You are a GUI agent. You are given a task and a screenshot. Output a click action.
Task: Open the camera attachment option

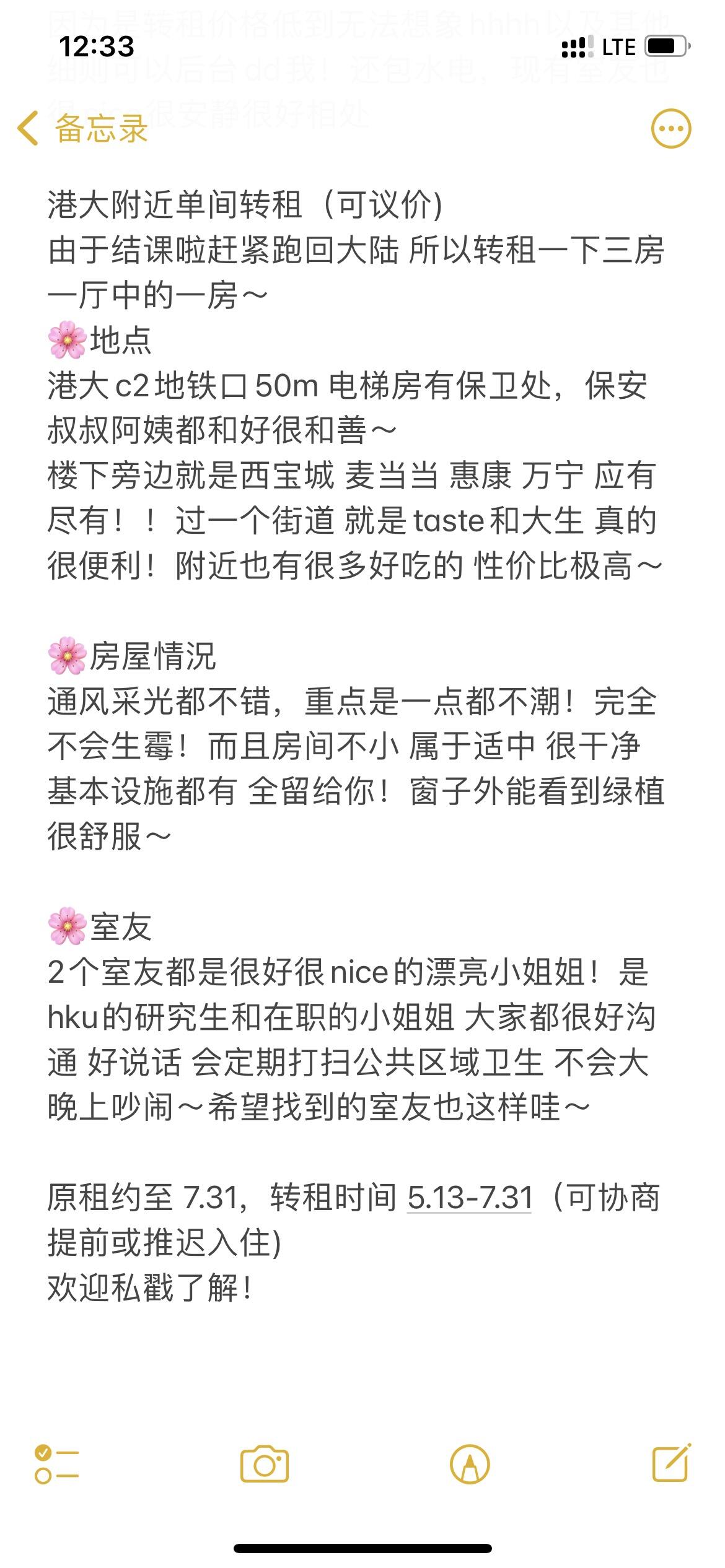click(265, 1464)
